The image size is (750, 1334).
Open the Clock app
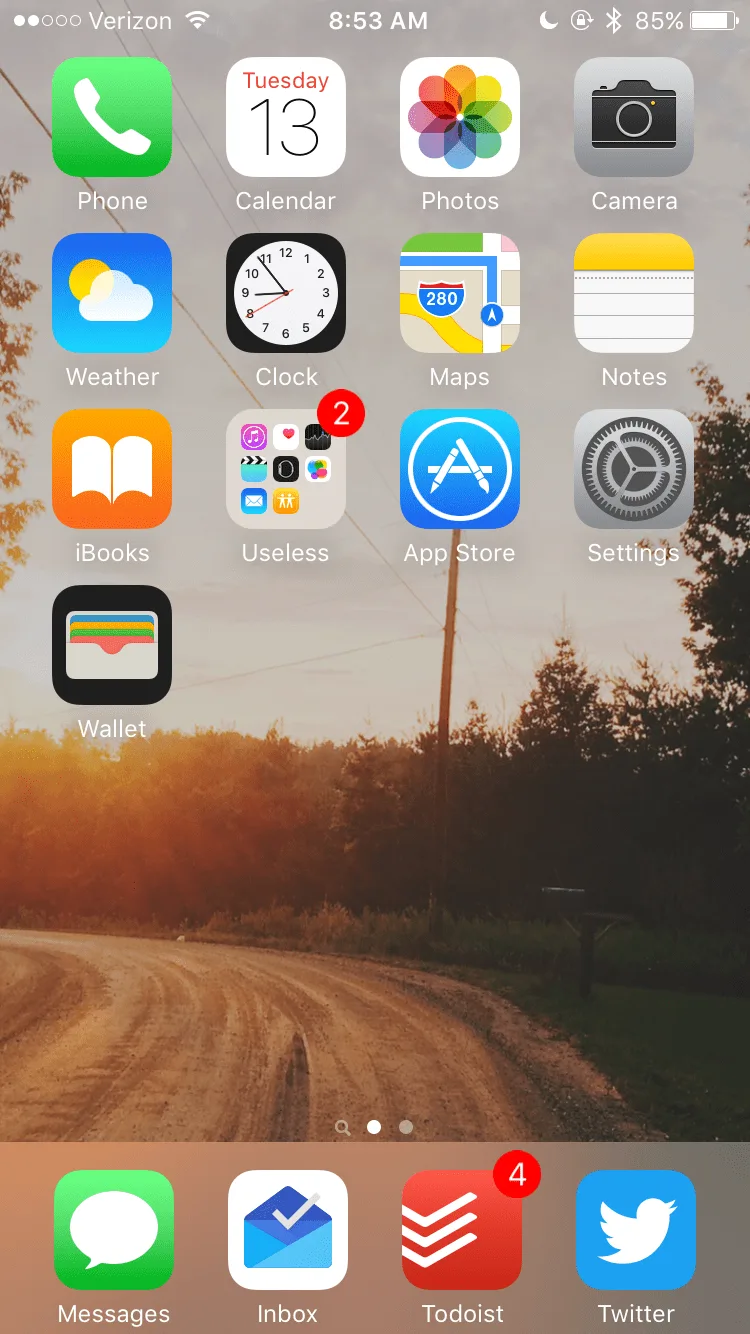pyautogui.click(x=286, y=293)
